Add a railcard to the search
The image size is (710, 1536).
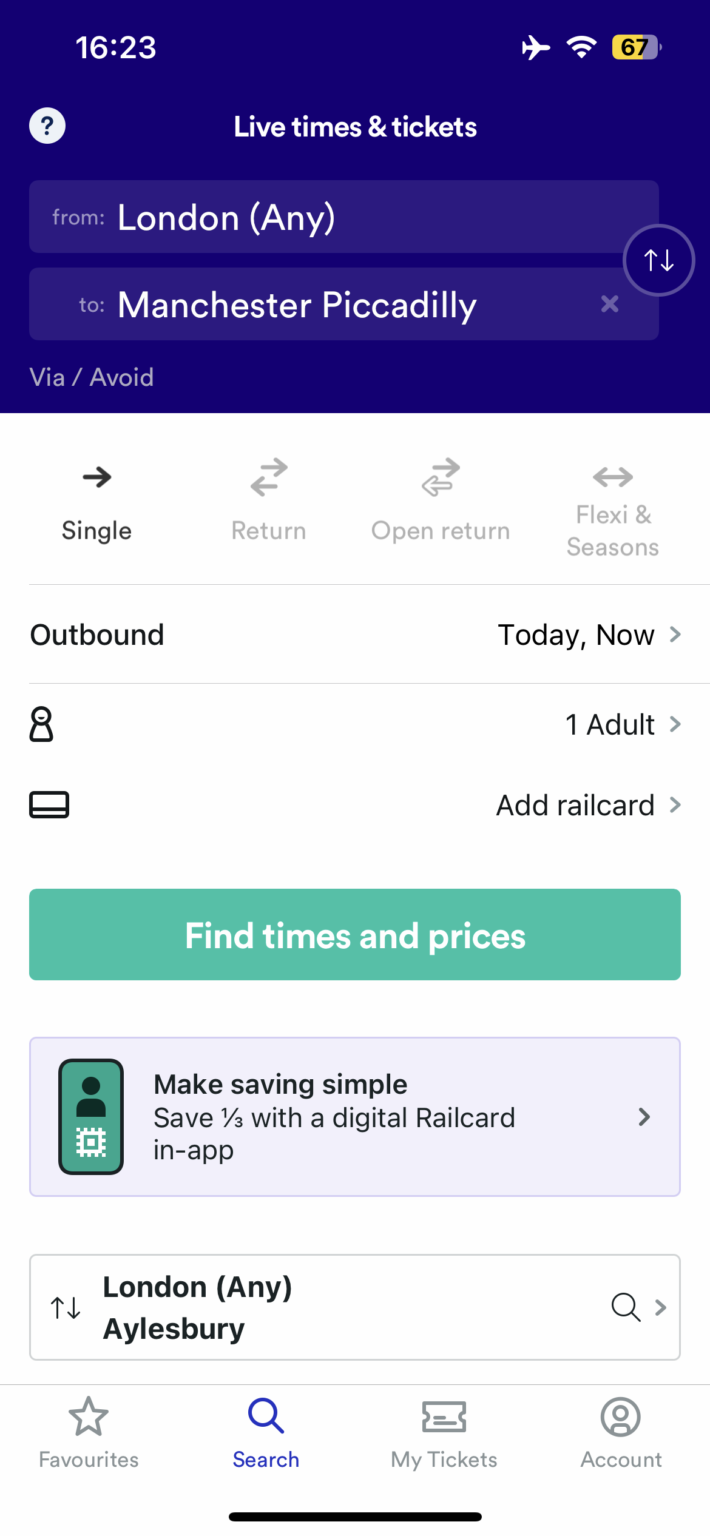click(355, 805)
